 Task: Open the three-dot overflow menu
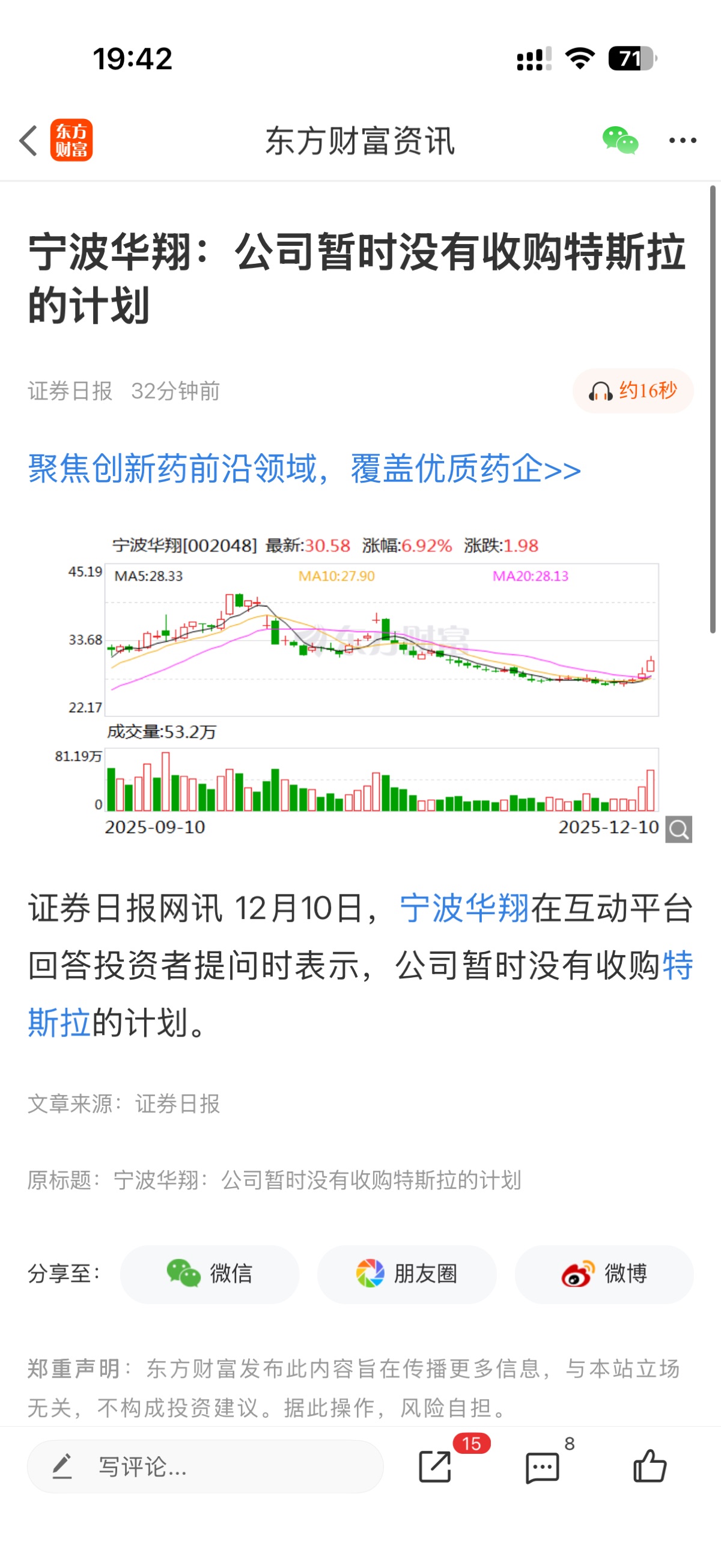[682, 141]
